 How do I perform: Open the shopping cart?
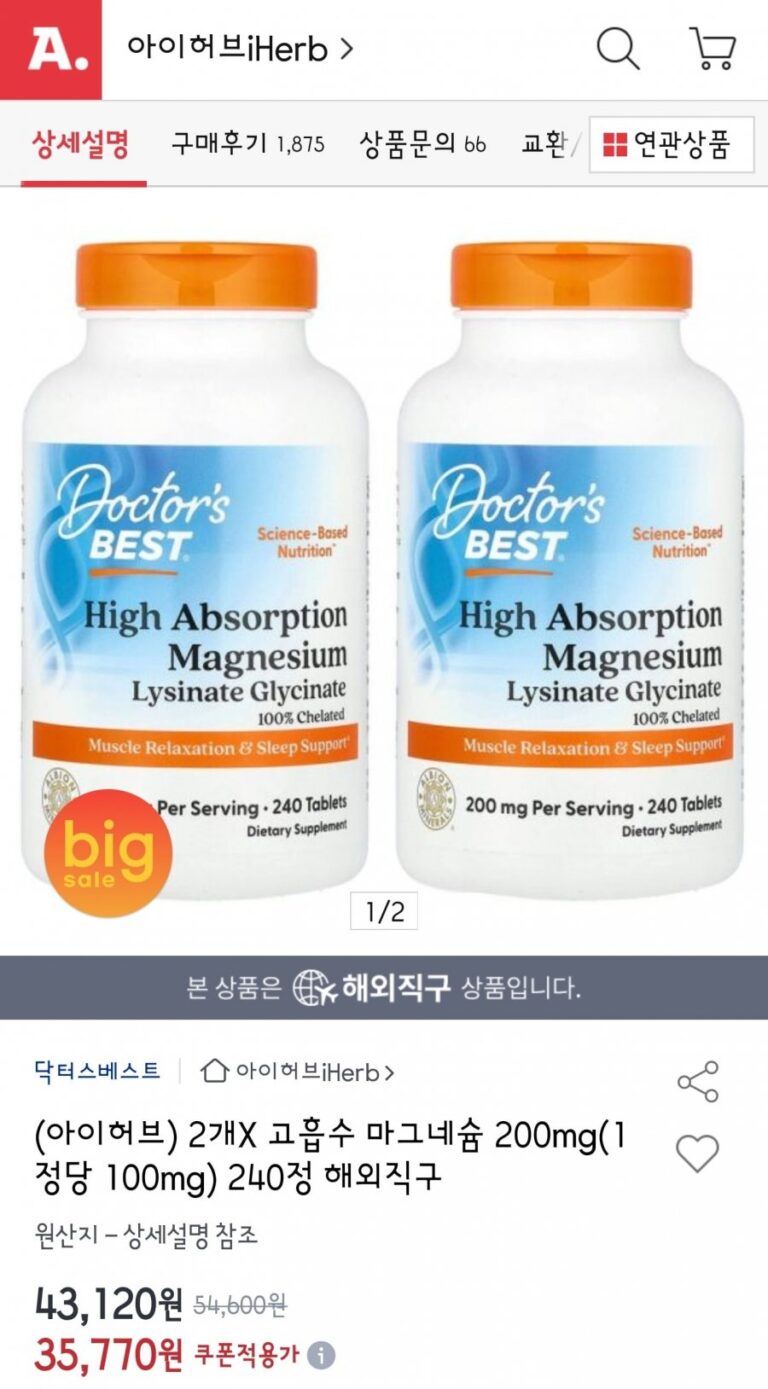[713, 48]
